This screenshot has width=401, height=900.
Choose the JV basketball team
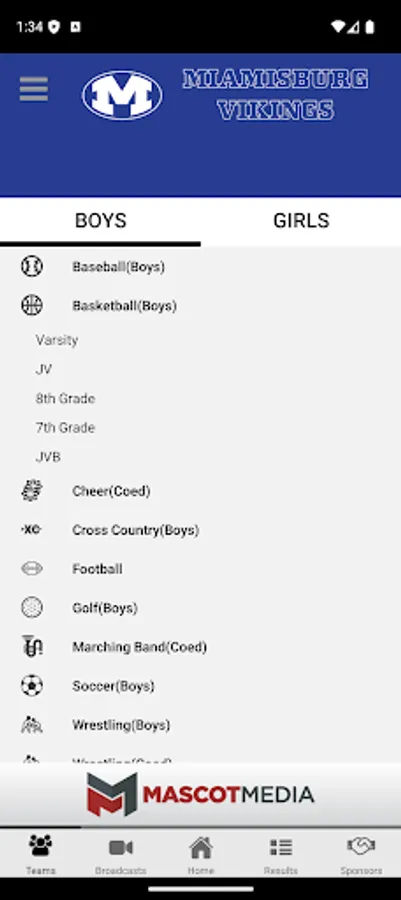[44, 369]
